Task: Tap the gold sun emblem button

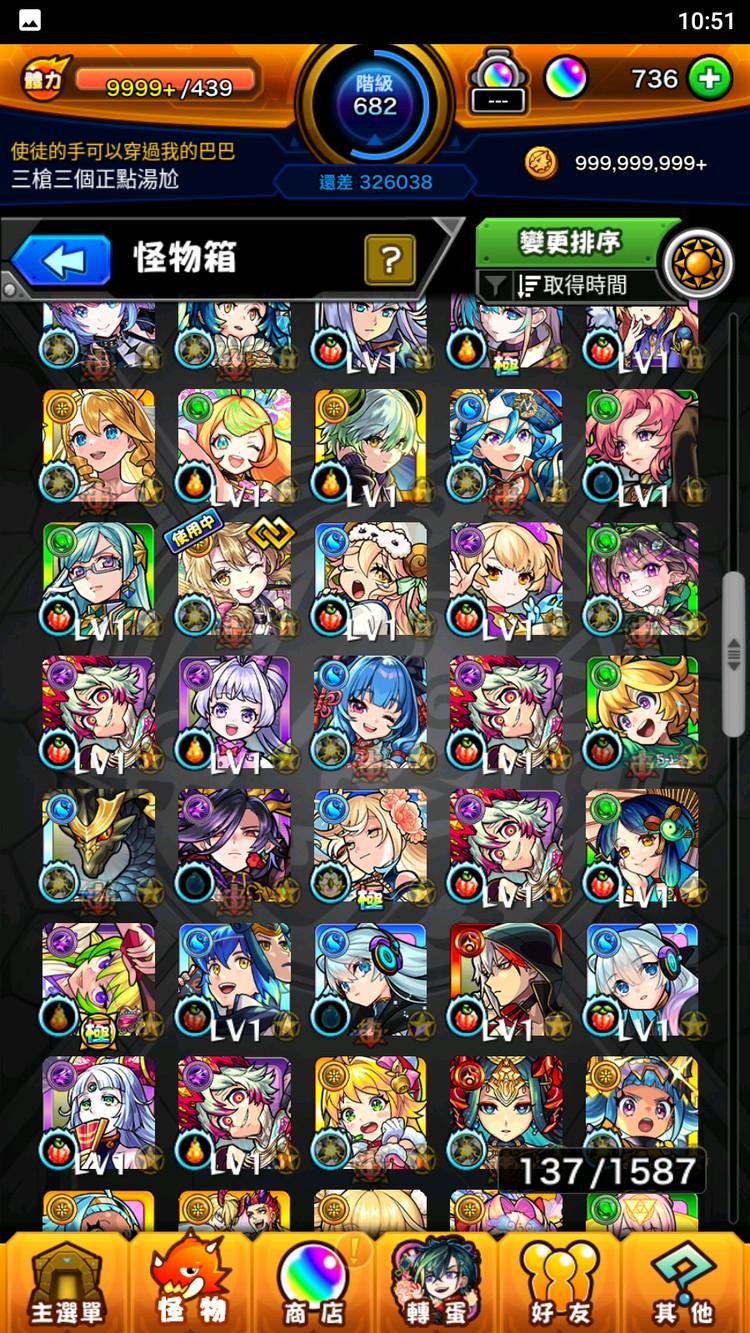Action: pos(697,265)
